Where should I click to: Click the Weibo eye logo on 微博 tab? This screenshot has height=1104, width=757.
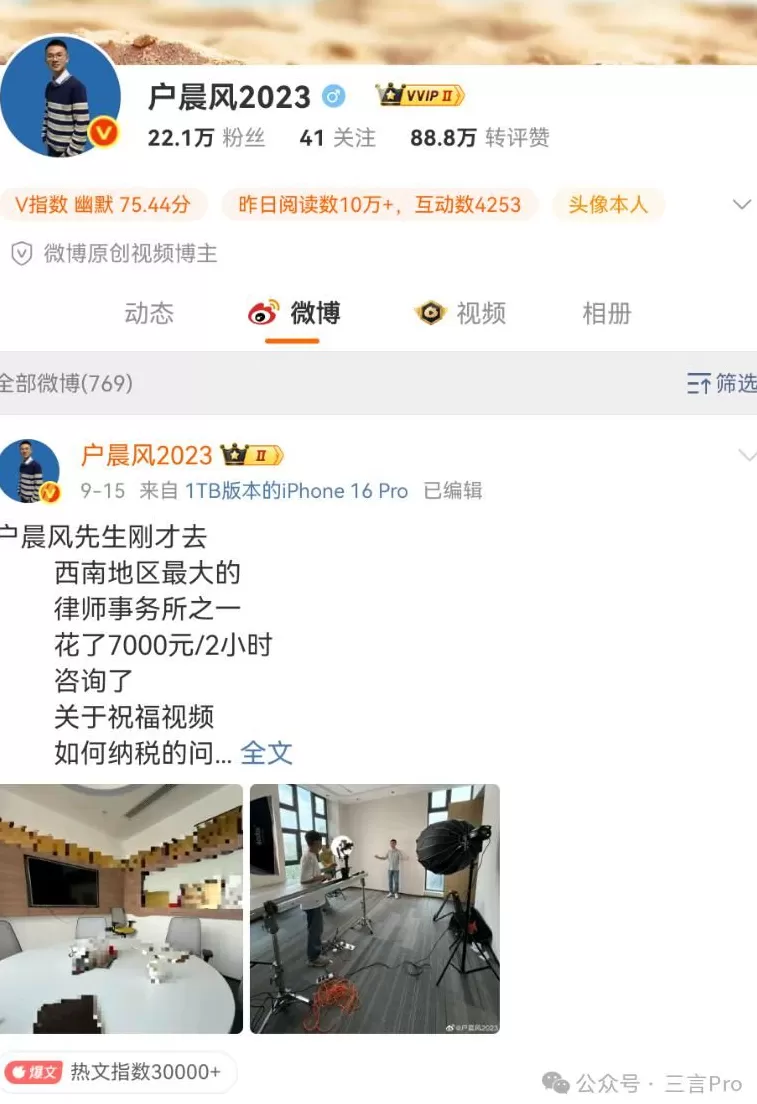coord(264,313)
